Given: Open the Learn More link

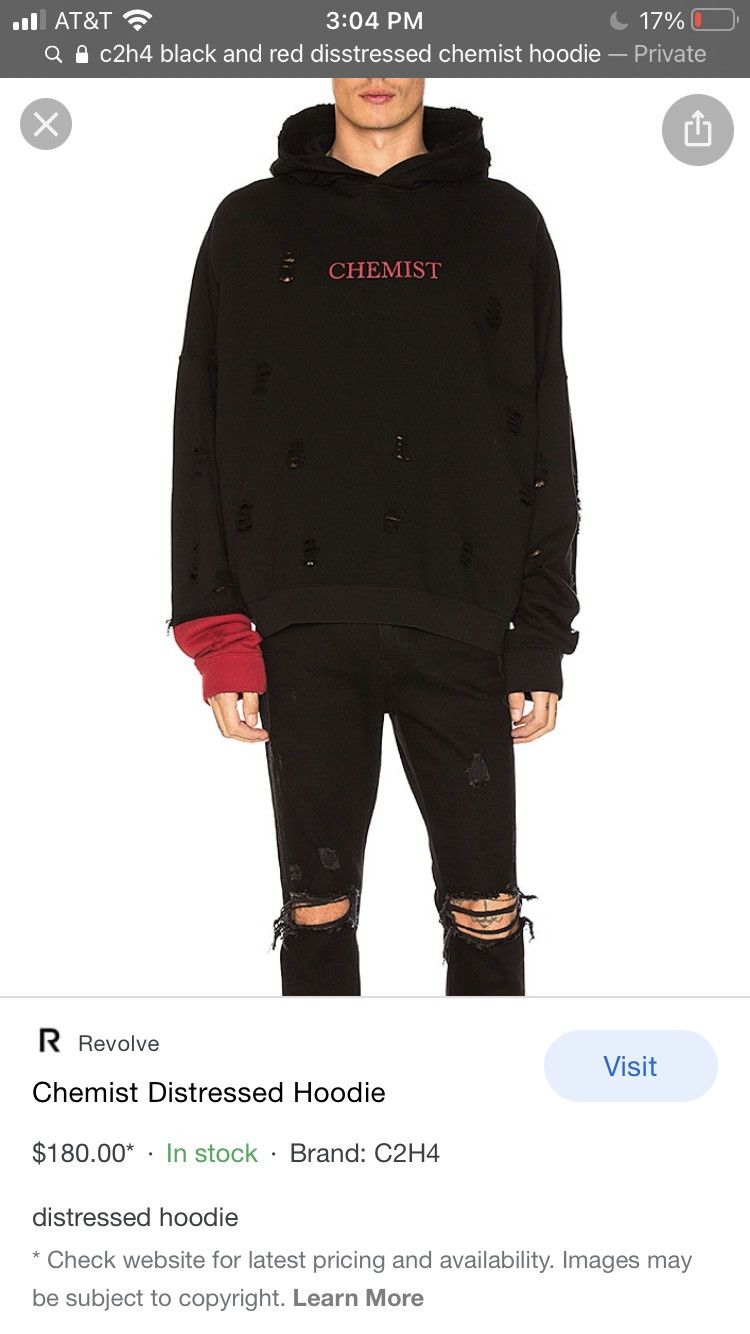Looking at the screenshot, I should click(358, 1298).
